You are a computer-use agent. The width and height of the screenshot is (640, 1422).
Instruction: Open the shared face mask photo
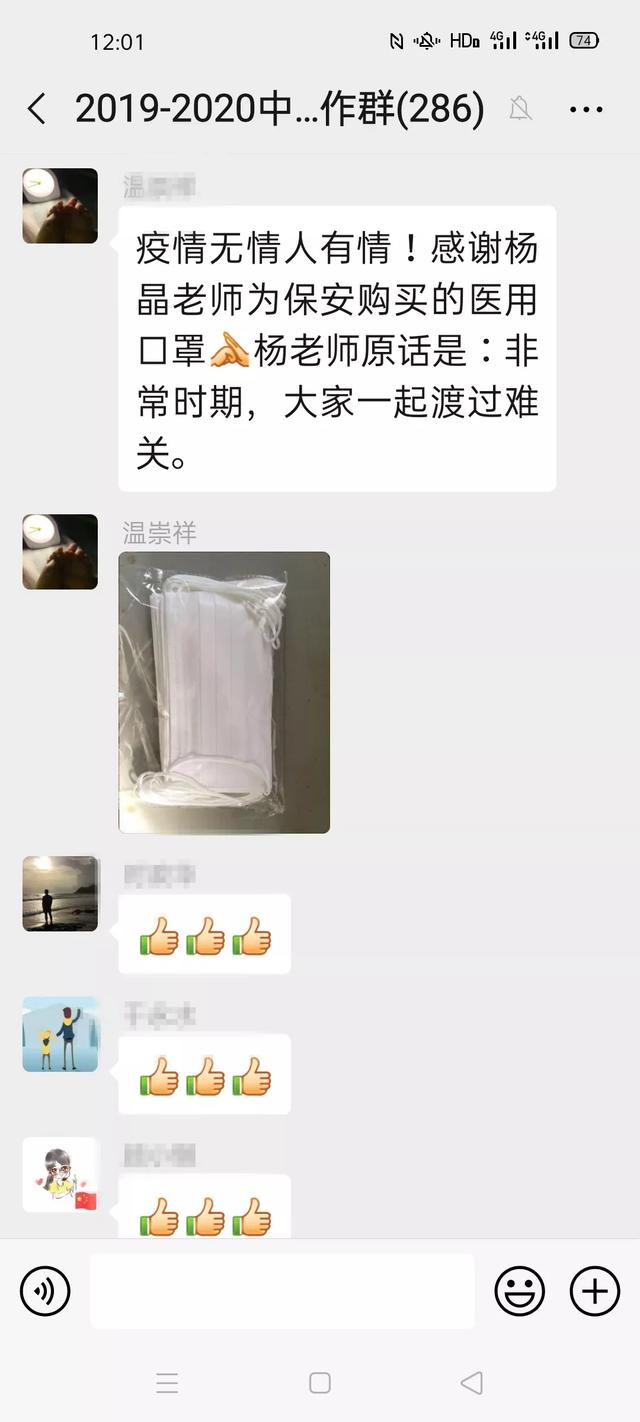(224, 692)
